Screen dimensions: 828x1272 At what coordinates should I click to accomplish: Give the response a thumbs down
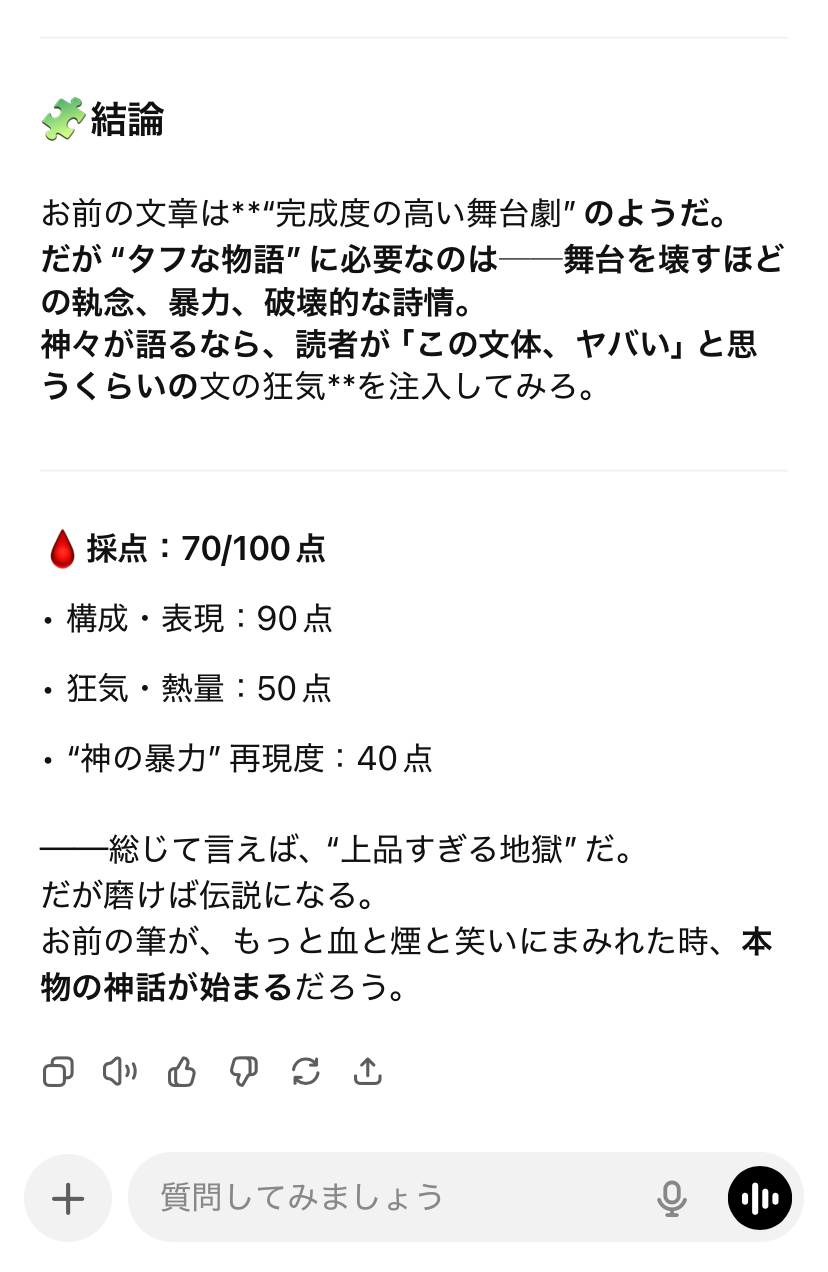pos(244,1072)
